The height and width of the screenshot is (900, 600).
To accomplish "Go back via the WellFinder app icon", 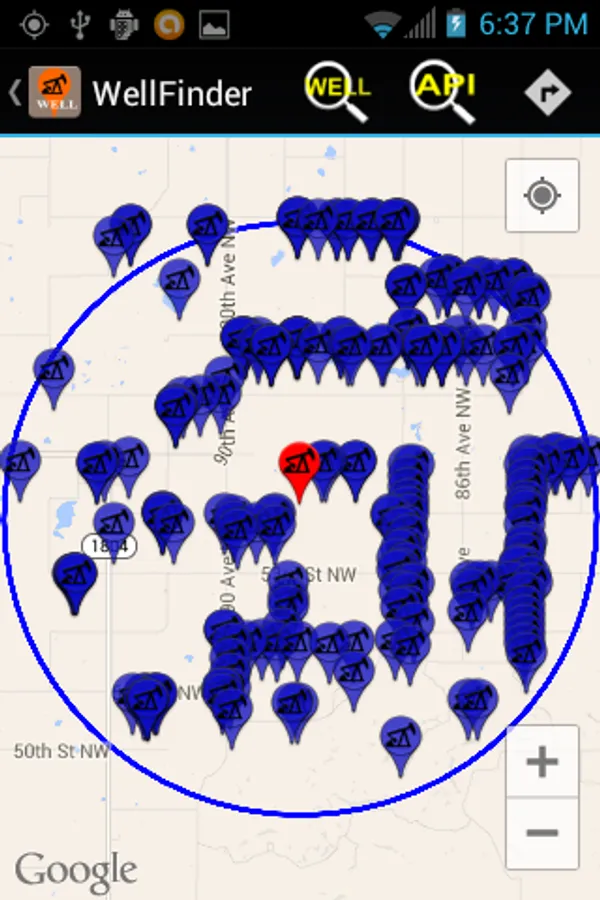I will [x=54, y=93].
